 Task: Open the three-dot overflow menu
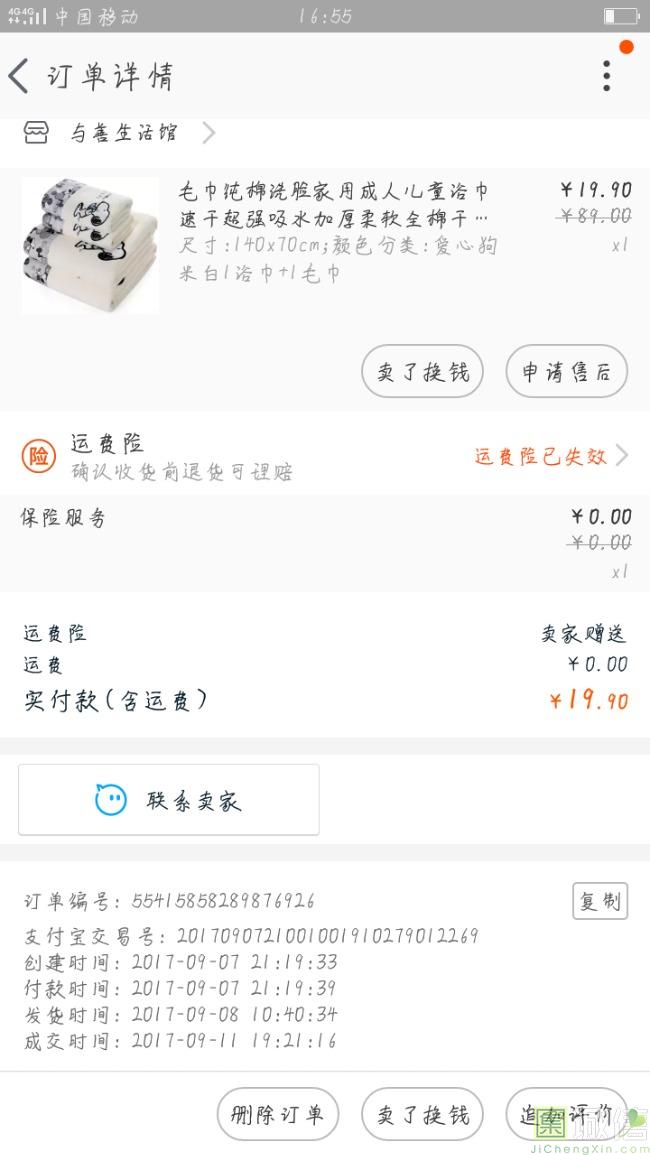[x=606, y=76]
